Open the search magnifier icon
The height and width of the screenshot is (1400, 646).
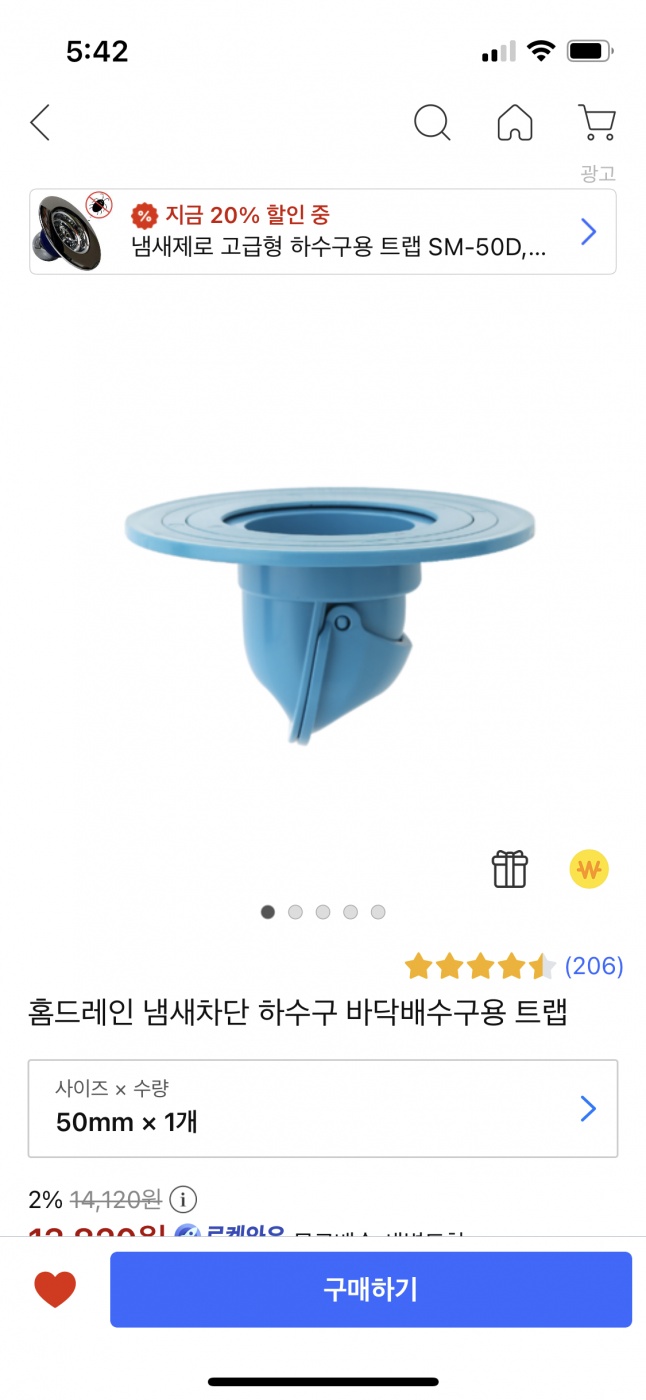[x=432, y=122]
